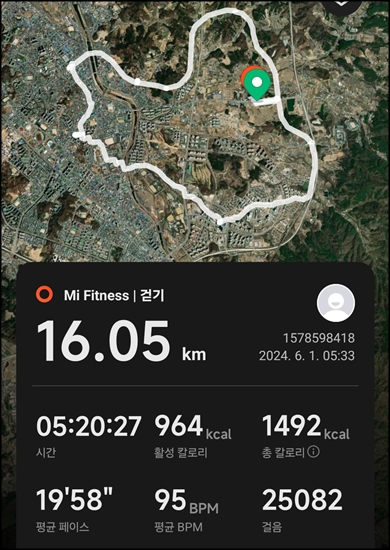390x550 pixels.
Task: Open the profile avatar on the workout card
Action: (336, 303)
